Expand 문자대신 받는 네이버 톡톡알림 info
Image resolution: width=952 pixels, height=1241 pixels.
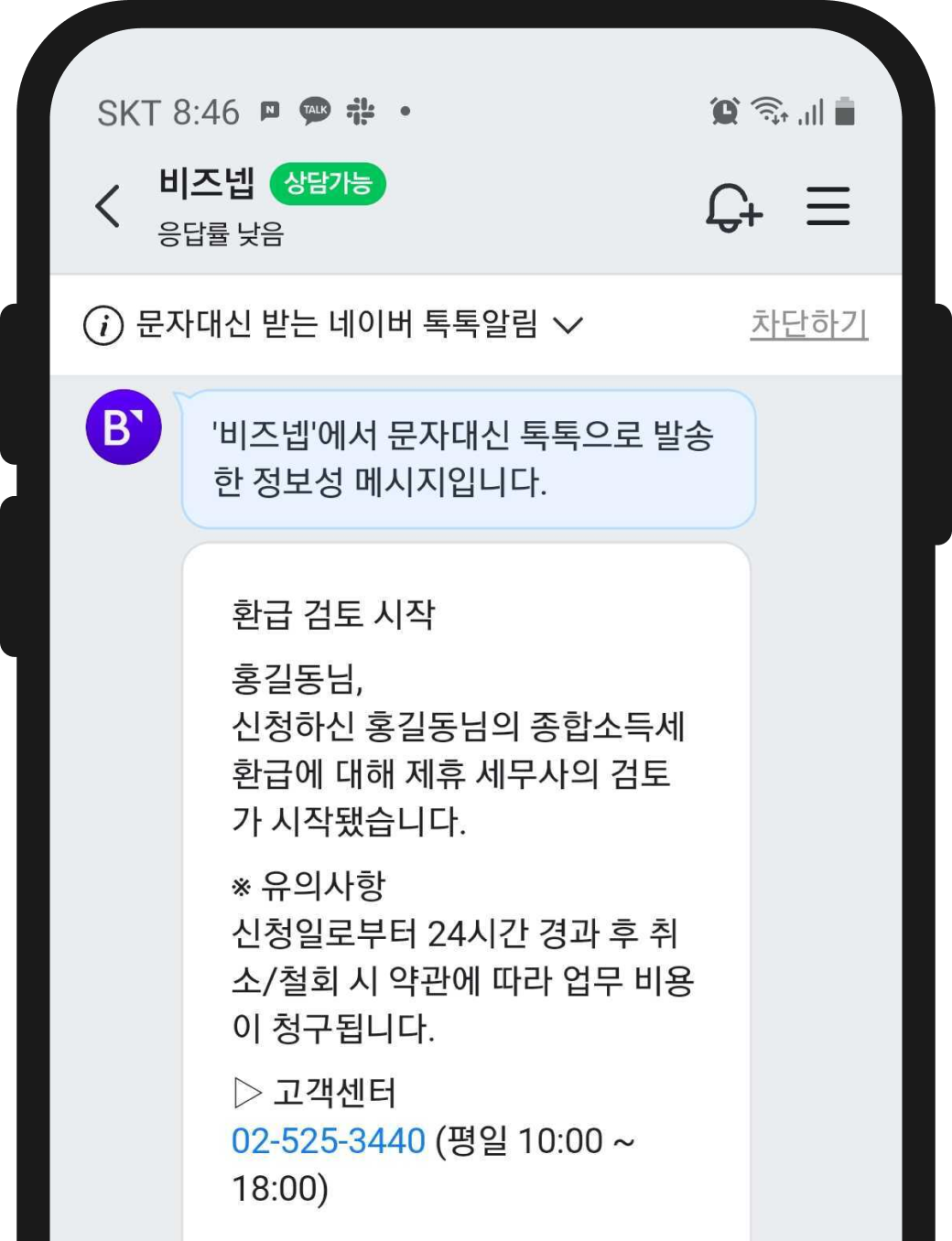(568, 325)
